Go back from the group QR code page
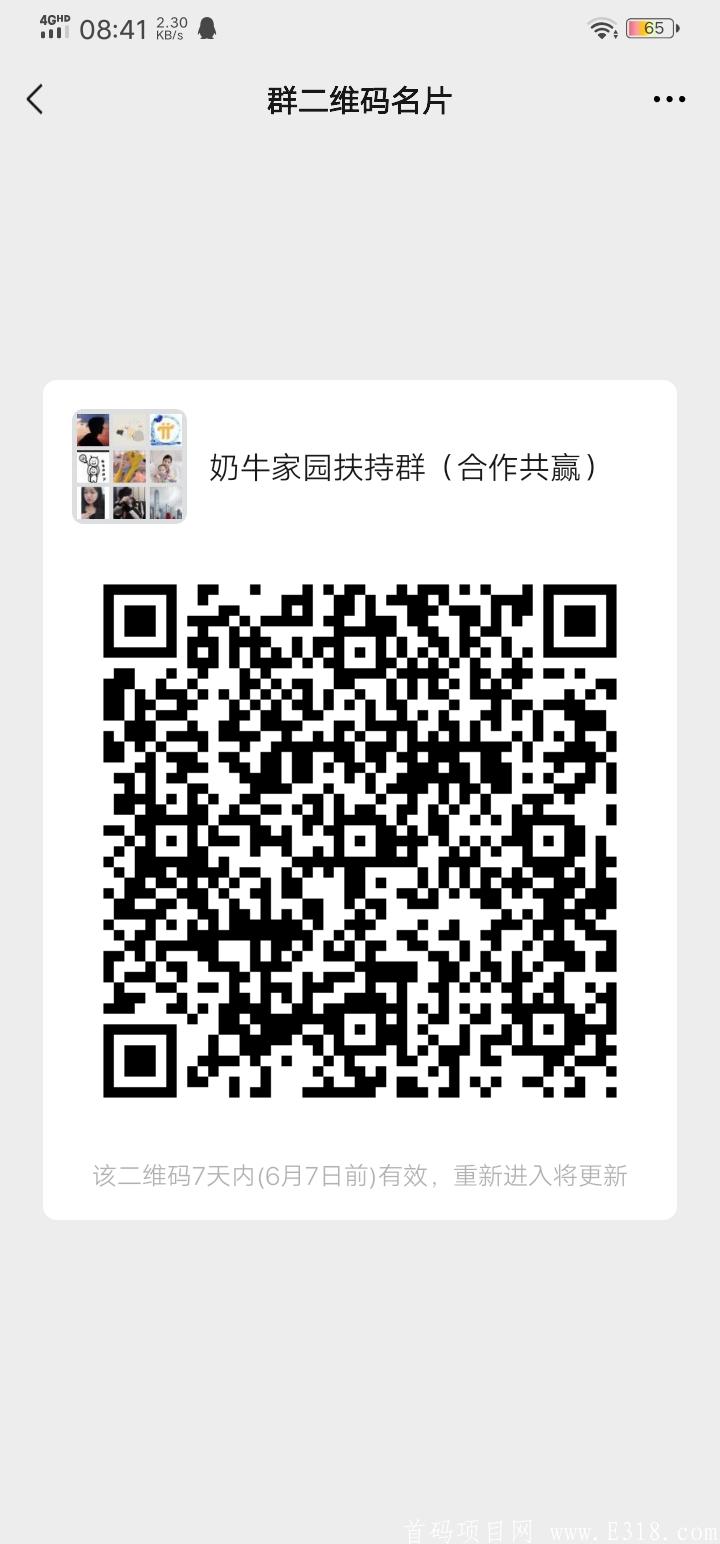This screenshot has height=1544, width=720. click(35, 99)
